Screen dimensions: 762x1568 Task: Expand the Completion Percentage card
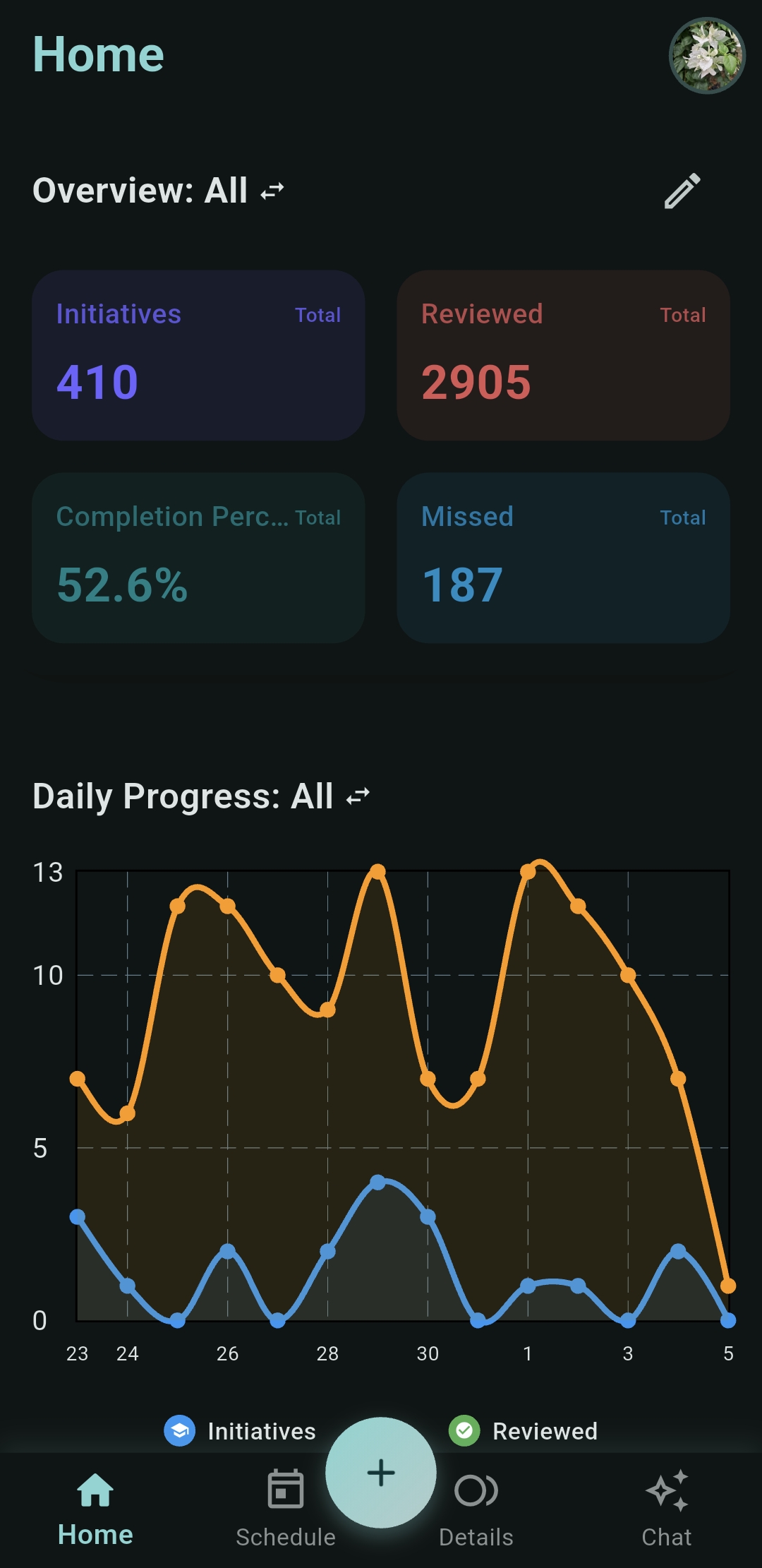tap(198, 558)
